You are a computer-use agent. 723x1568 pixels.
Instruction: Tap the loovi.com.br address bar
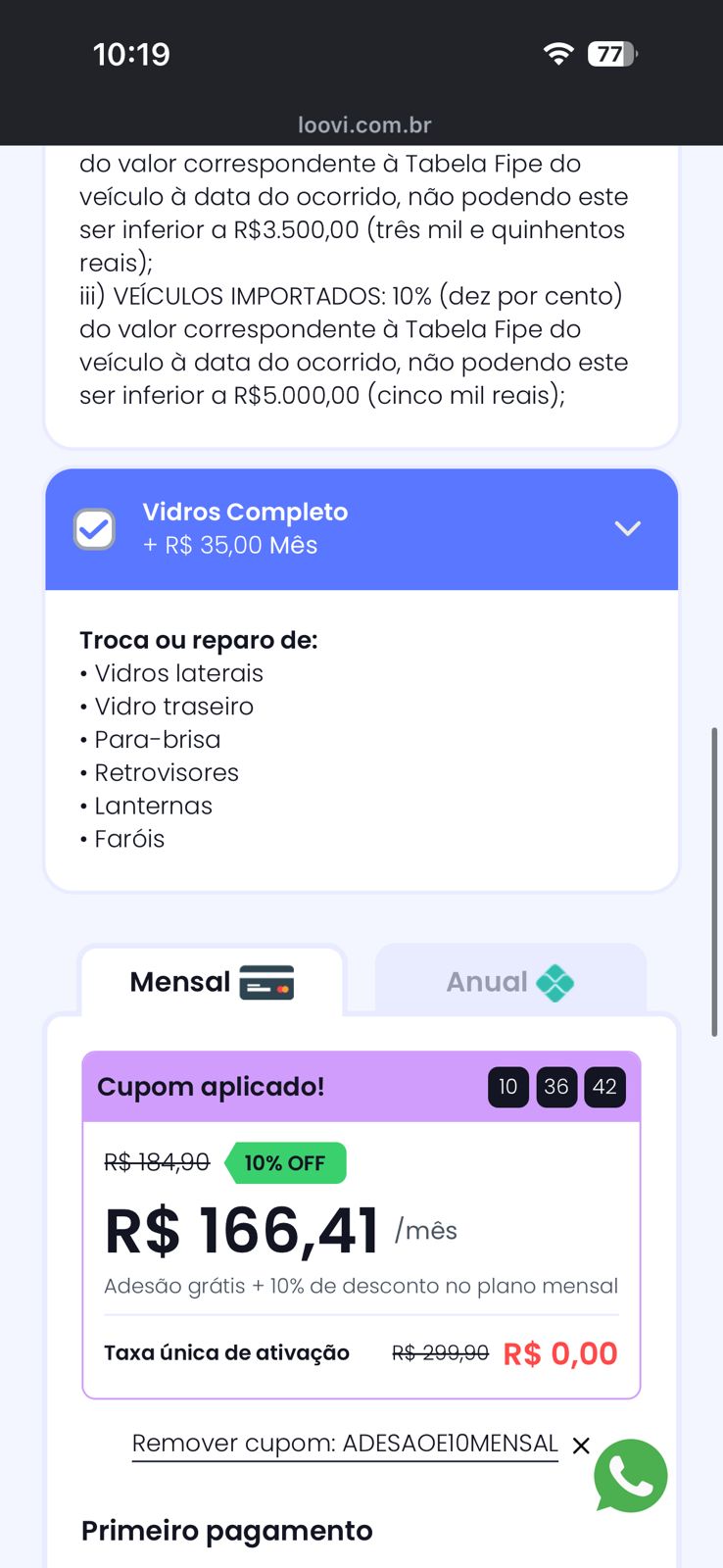pos(363,125)
